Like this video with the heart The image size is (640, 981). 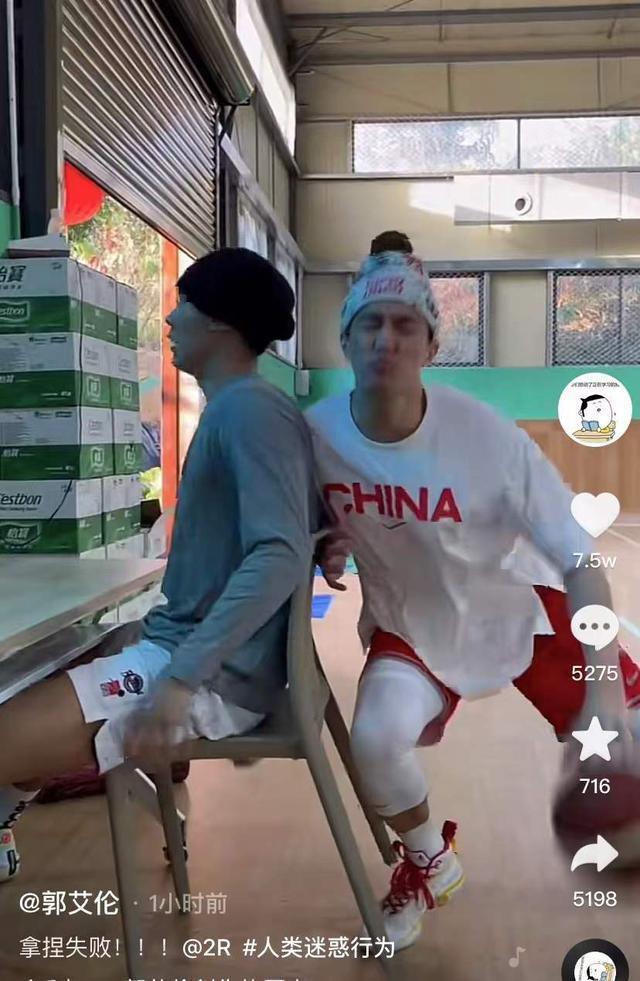[594, 514]
